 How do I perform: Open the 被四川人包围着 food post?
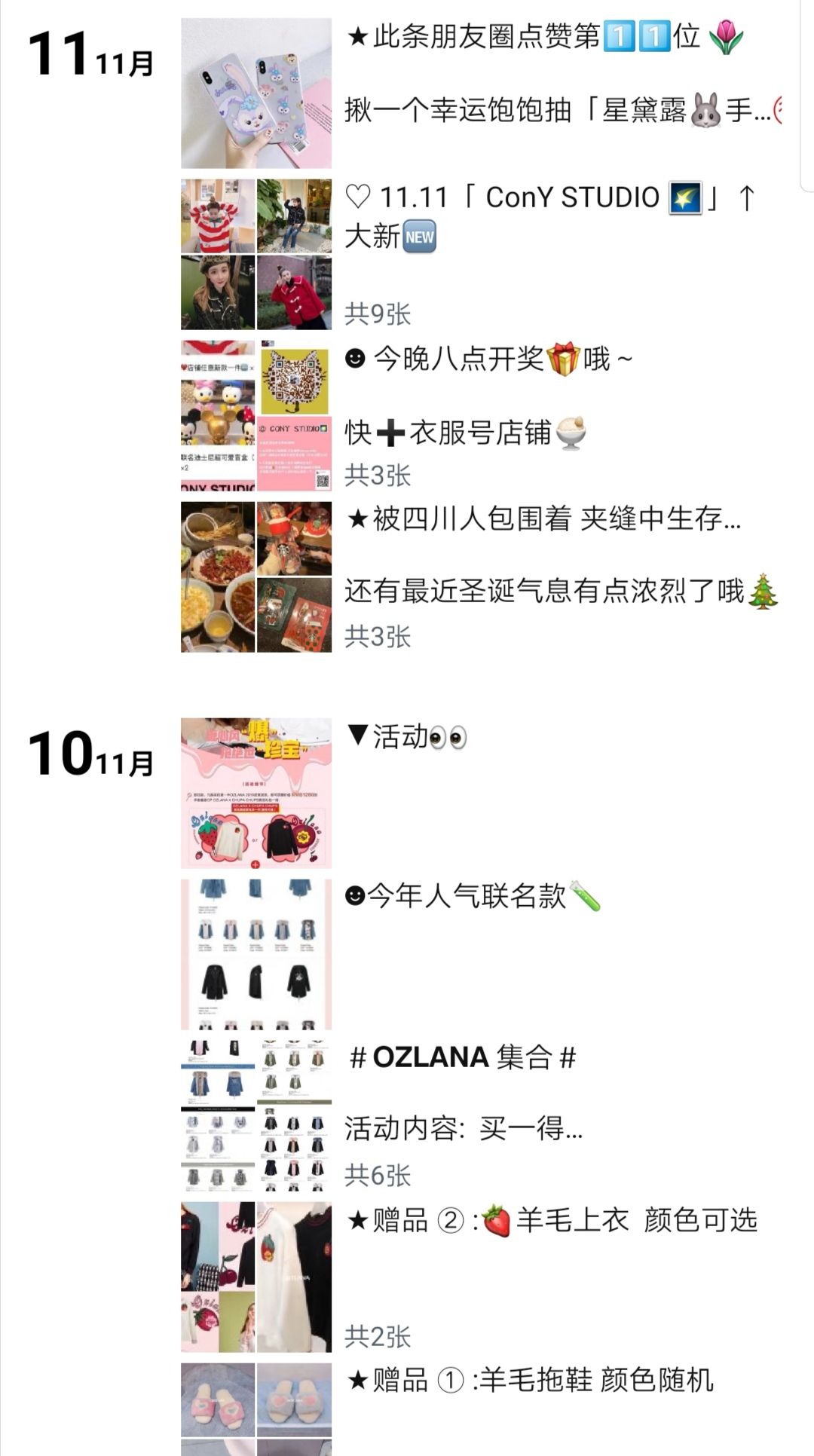(x=482, y=577)
